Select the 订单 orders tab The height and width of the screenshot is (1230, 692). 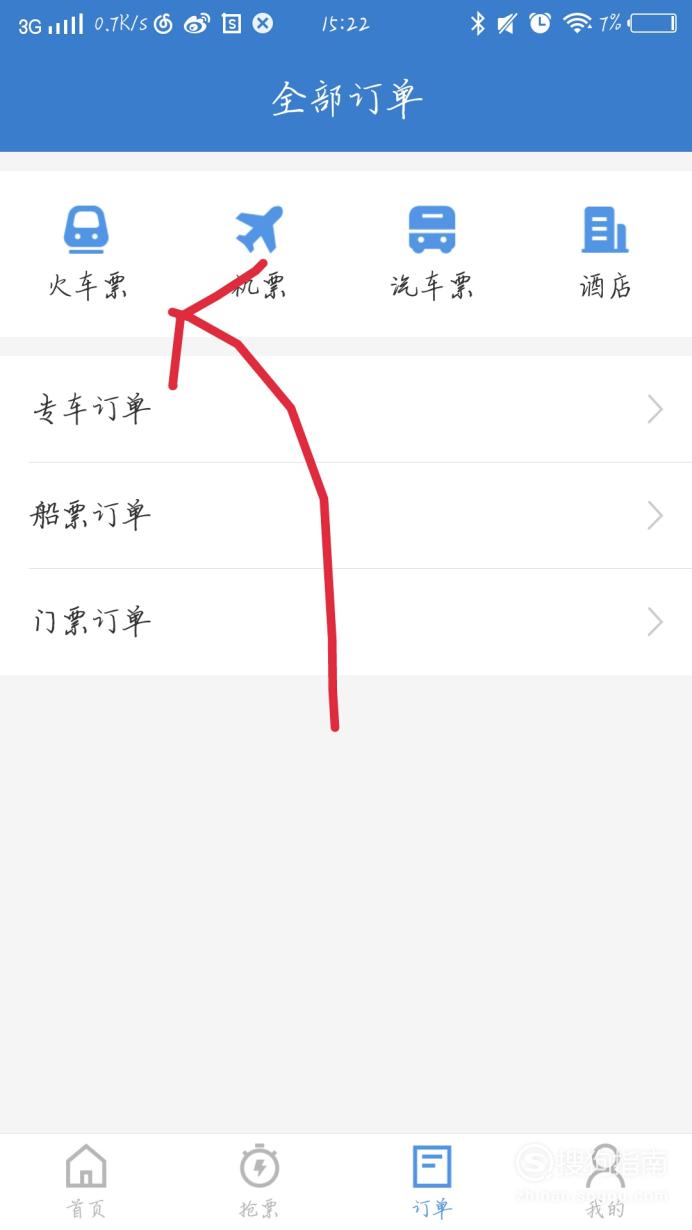pyautogui.click(x=432, y=1181)
